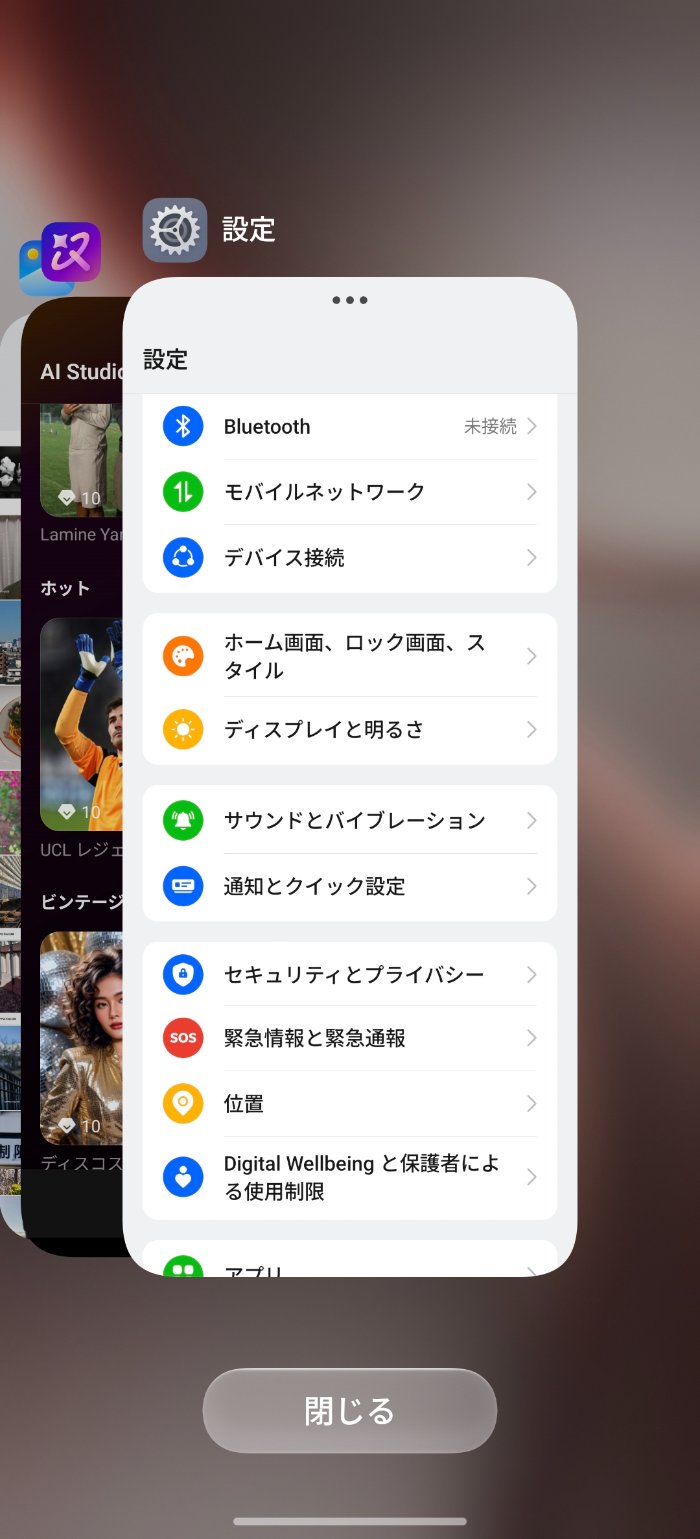This screenshot has height=1539, width=700.
Task: Open モバイルネットワーク settings
Action: point(349,492)
